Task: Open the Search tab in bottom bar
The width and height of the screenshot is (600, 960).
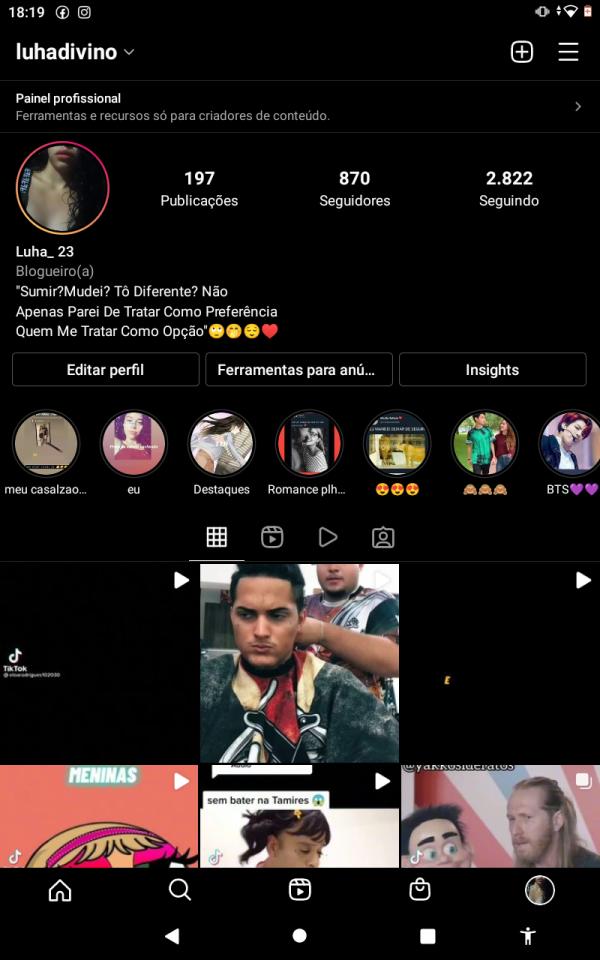Action: point(180,890)
